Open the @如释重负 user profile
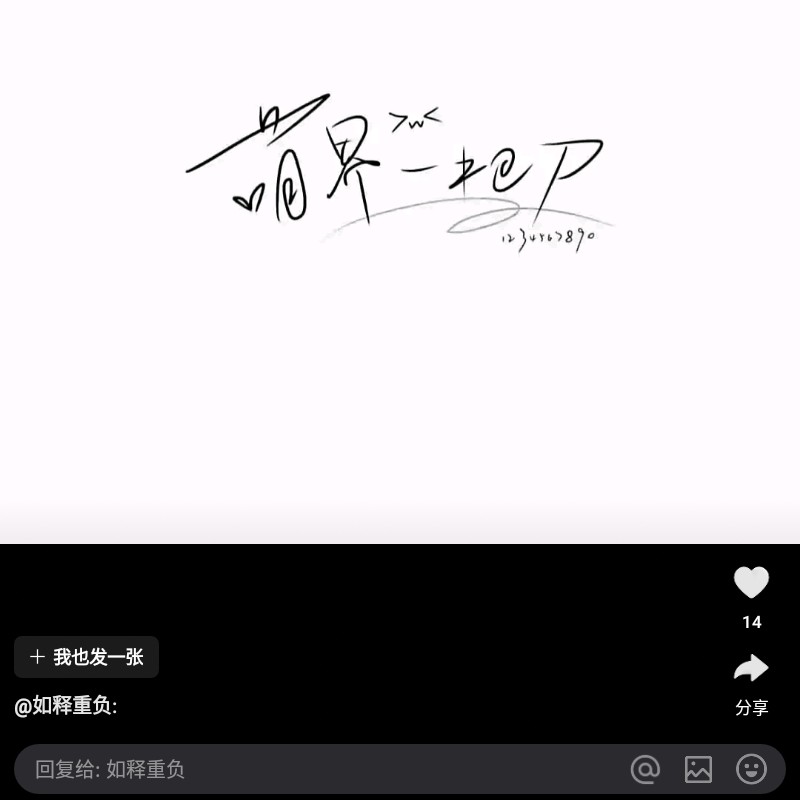The width and height of the screenshot is (800, 800). (x=66, y=707)
